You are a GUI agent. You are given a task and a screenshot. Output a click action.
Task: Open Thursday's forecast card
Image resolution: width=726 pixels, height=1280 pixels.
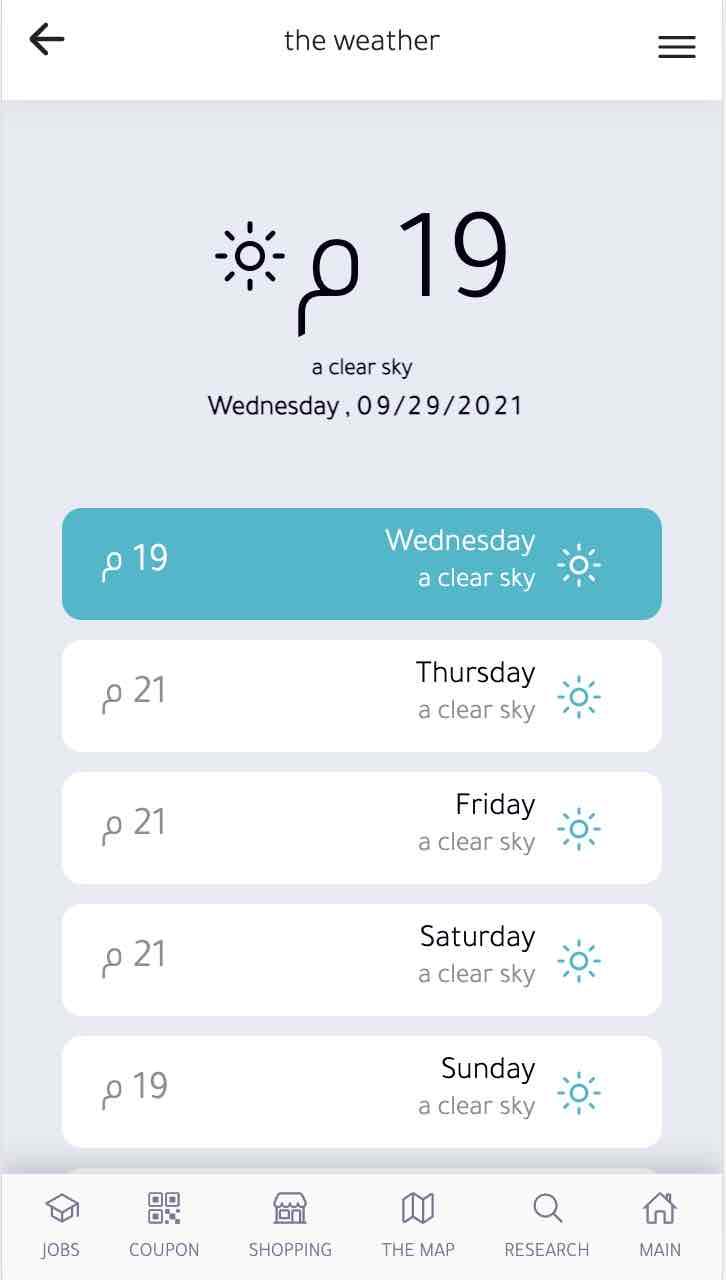[x=362, y=696]
